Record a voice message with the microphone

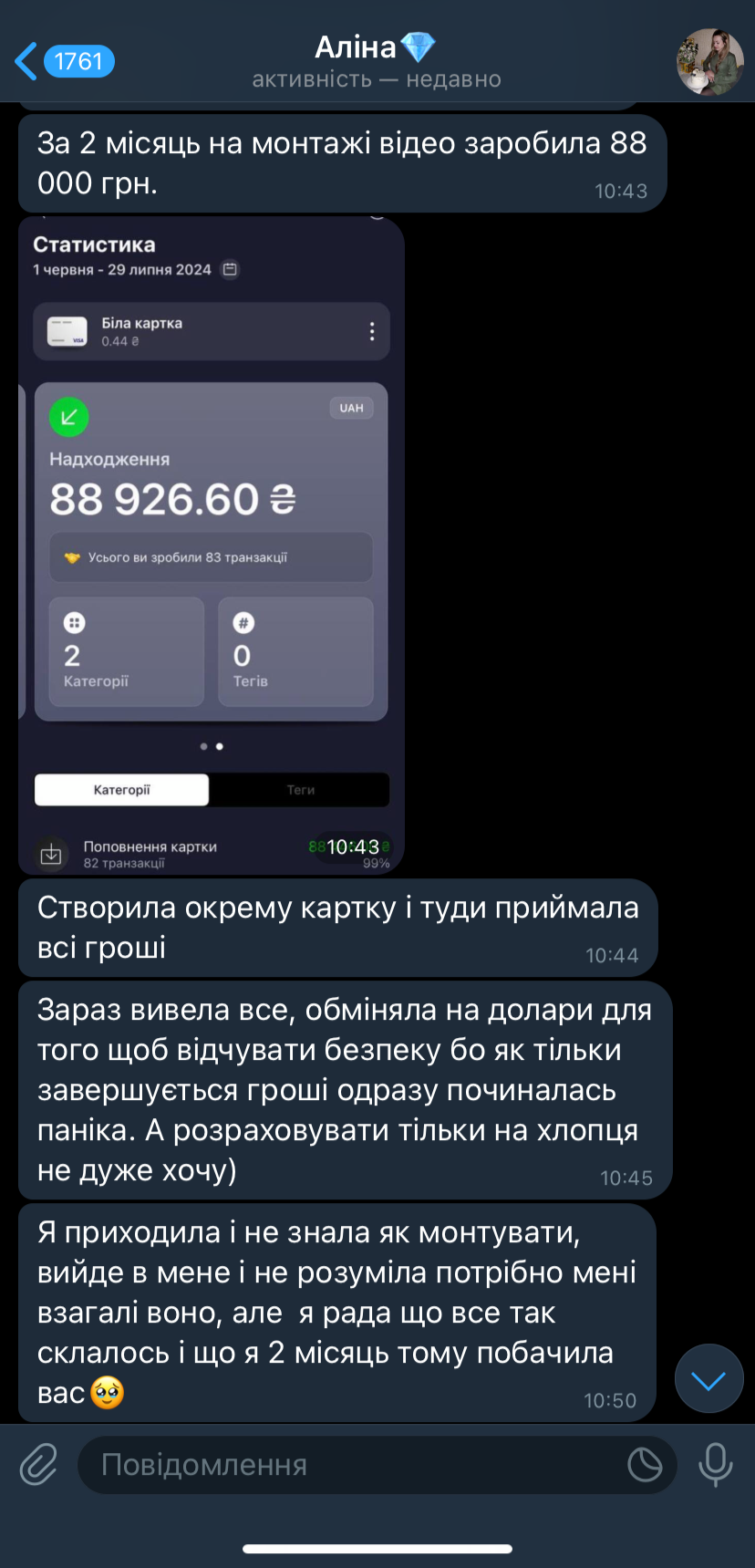tap(715, 1465)
